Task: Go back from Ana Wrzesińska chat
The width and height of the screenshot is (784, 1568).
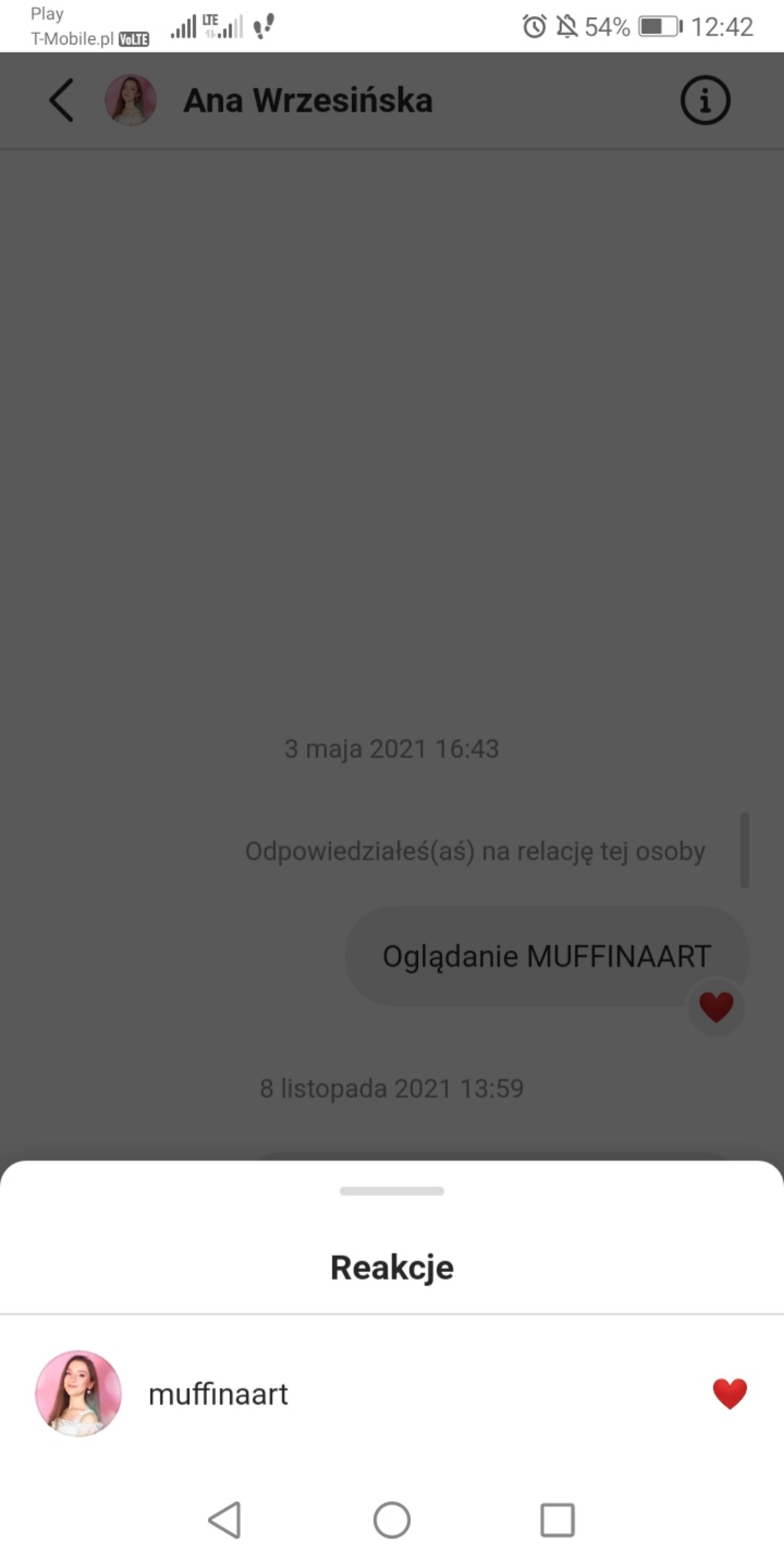Action: pyautogui.click(x=61, y=100)
